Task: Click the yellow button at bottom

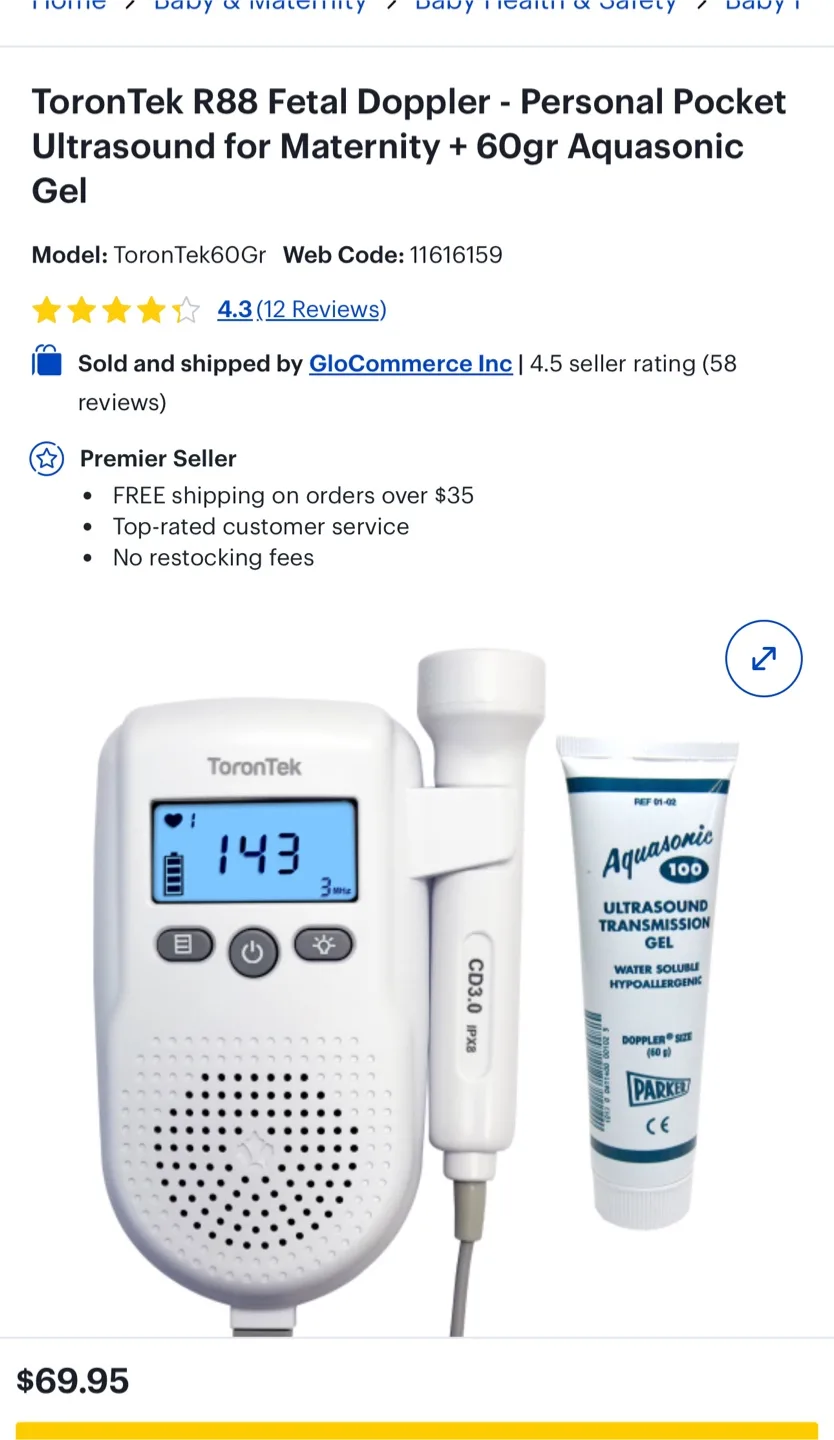Action: (x=417, y=1434)
